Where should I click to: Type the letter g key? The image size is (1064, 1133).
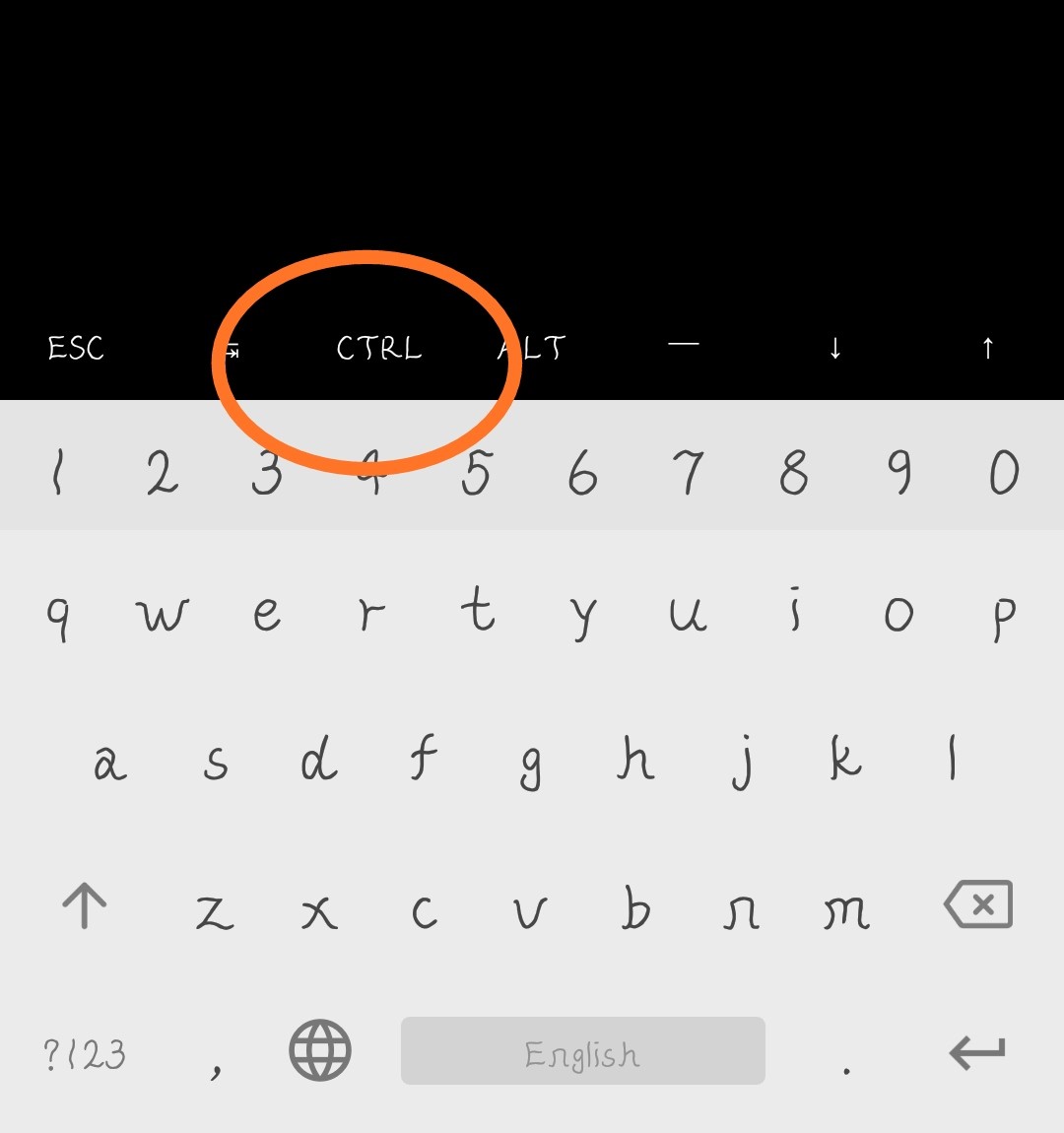pos(530,764)
